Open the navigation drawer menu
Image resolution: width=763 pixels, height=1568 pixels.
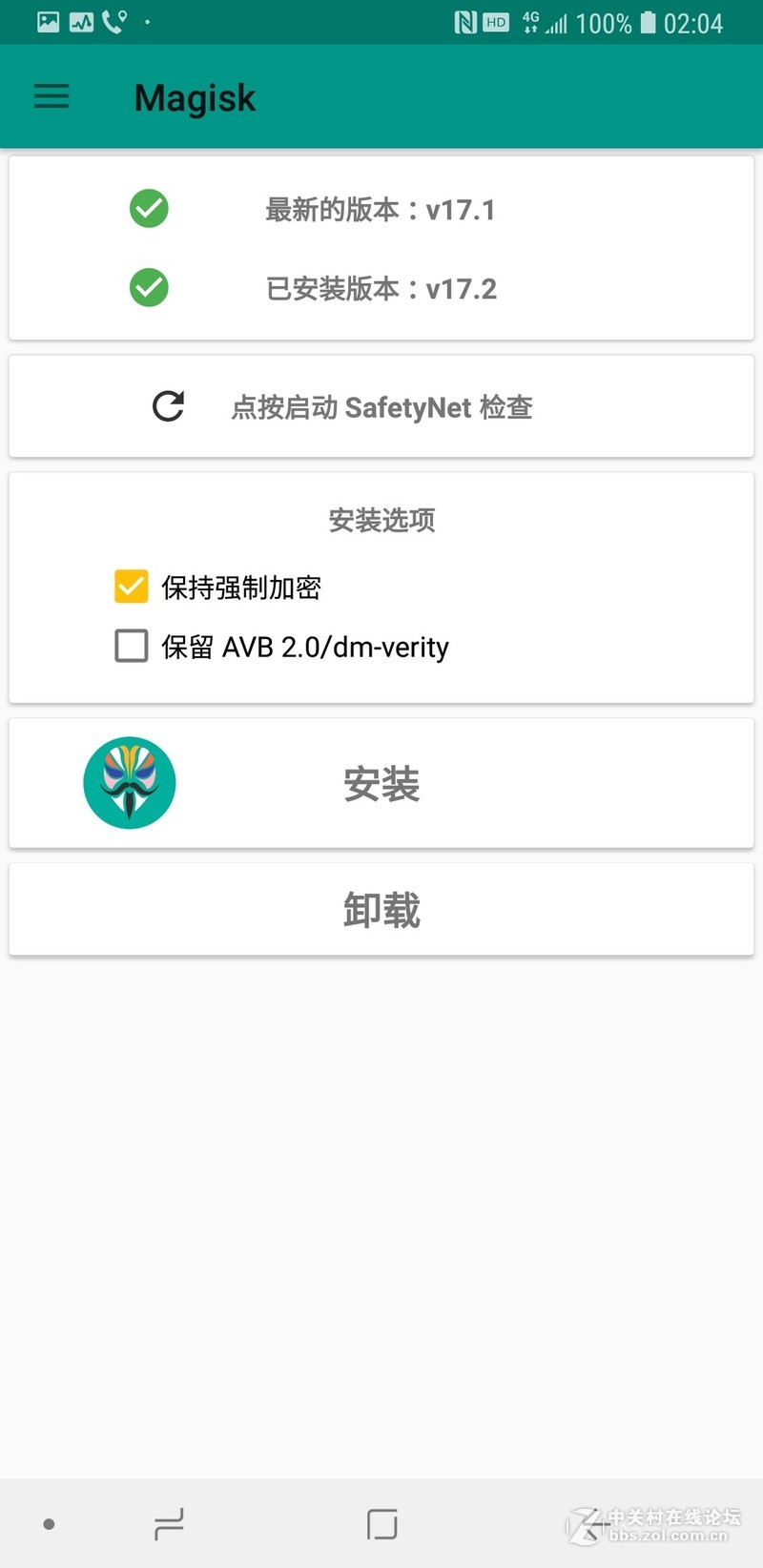51,96
